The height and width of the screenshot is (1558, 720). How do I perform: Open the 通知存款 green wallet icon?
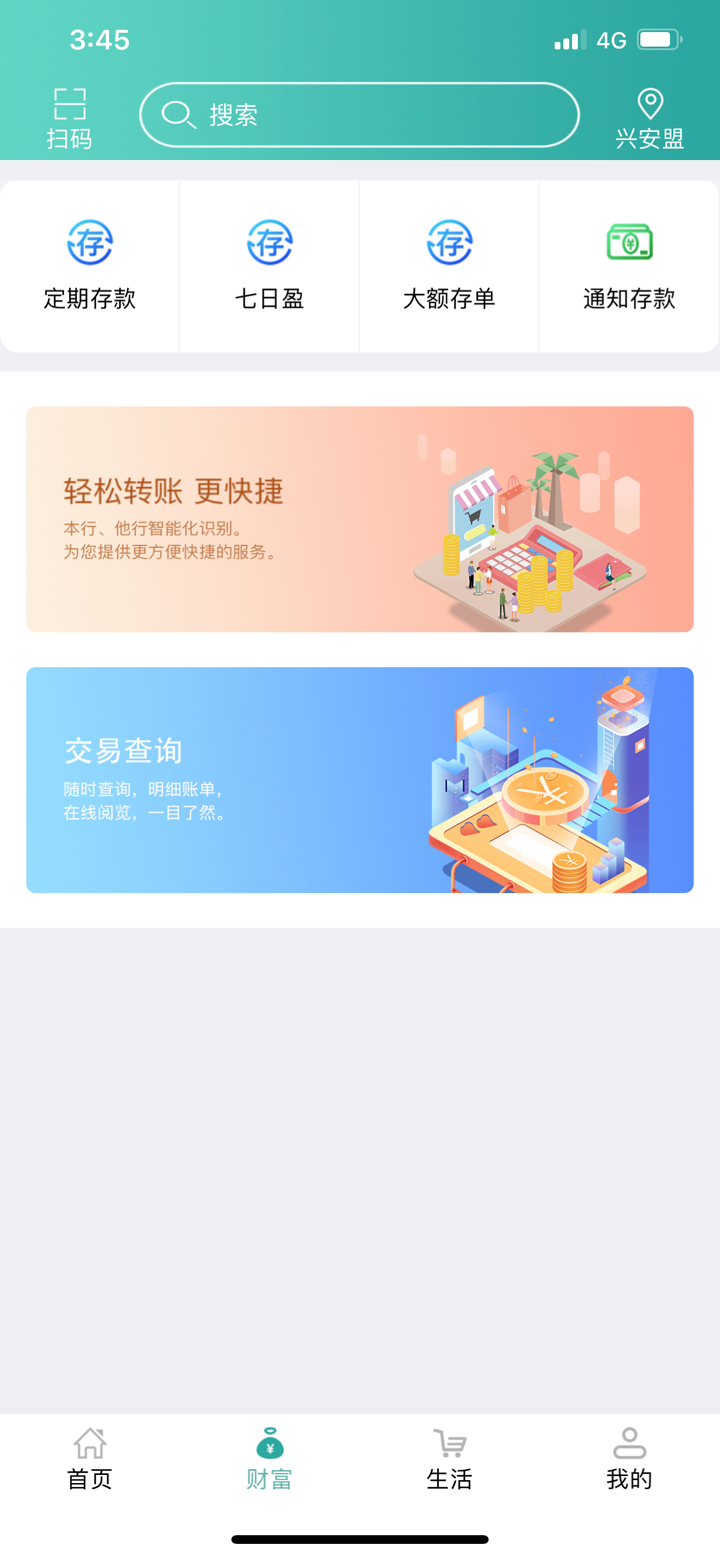click(x=629, y=241)
